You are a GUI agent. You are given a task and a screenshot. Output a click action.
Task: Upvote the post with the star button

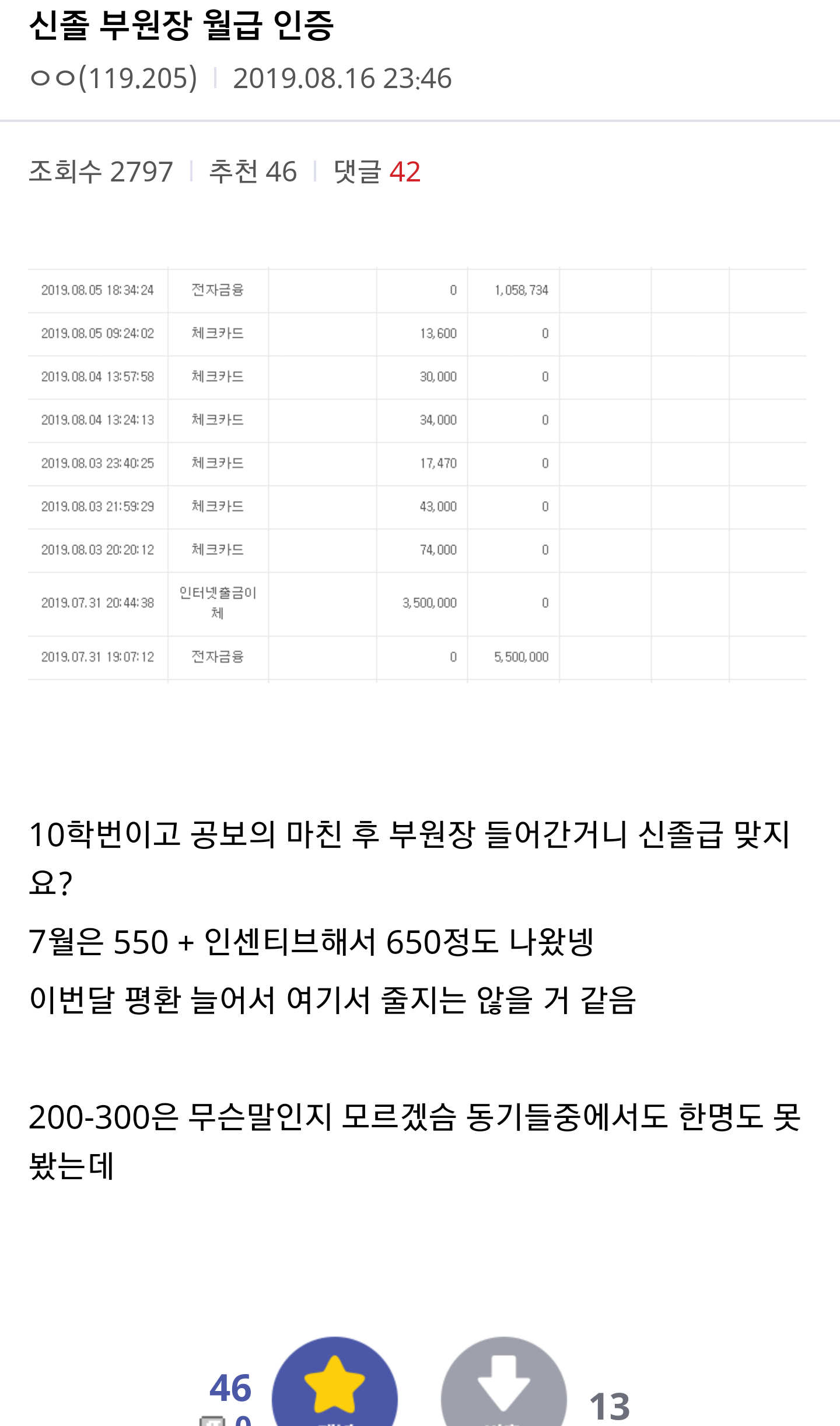tap(335, 1387)
